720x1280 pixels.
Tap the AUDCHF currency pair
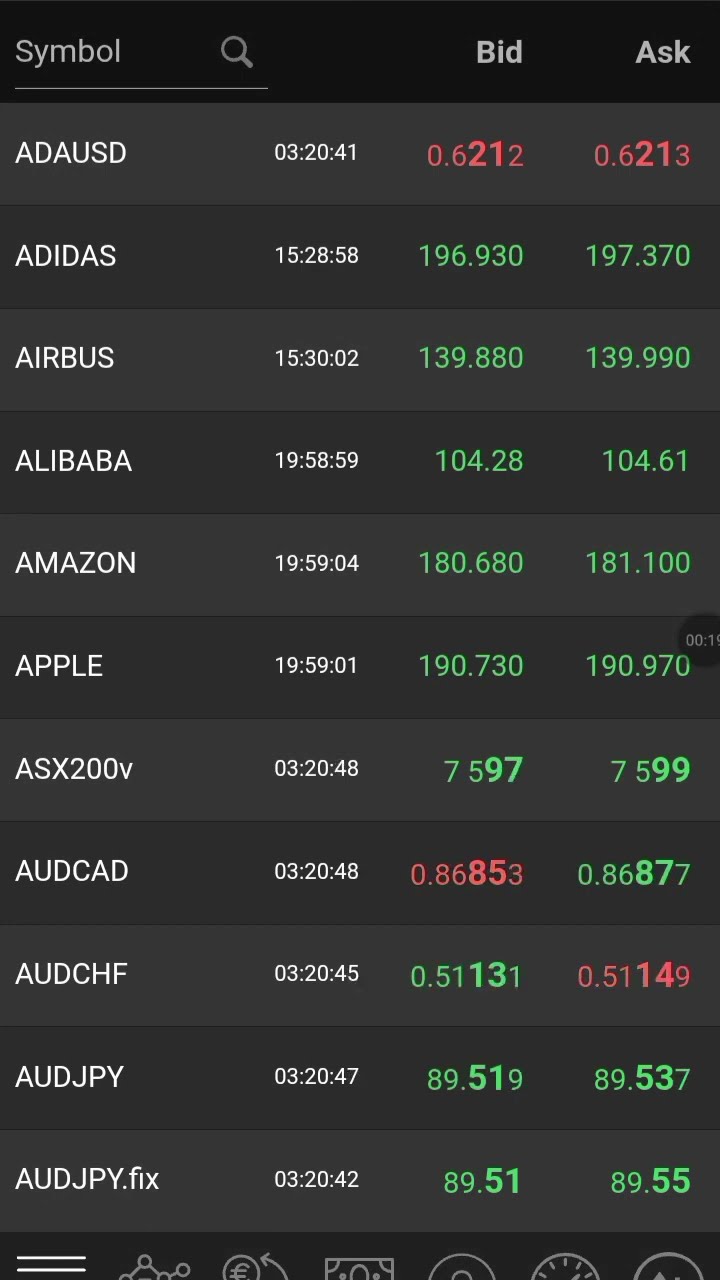(360, 974)
